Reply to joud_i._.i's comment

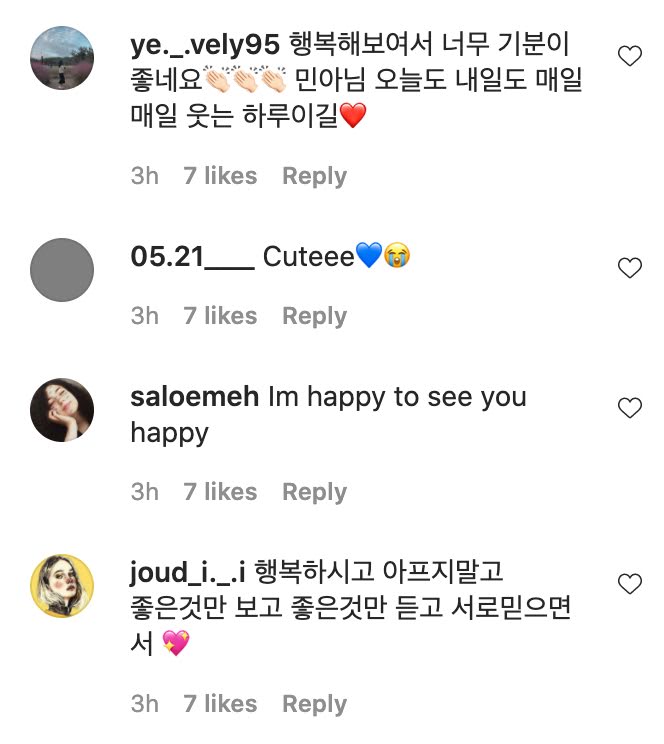click(x=314, y=704)
